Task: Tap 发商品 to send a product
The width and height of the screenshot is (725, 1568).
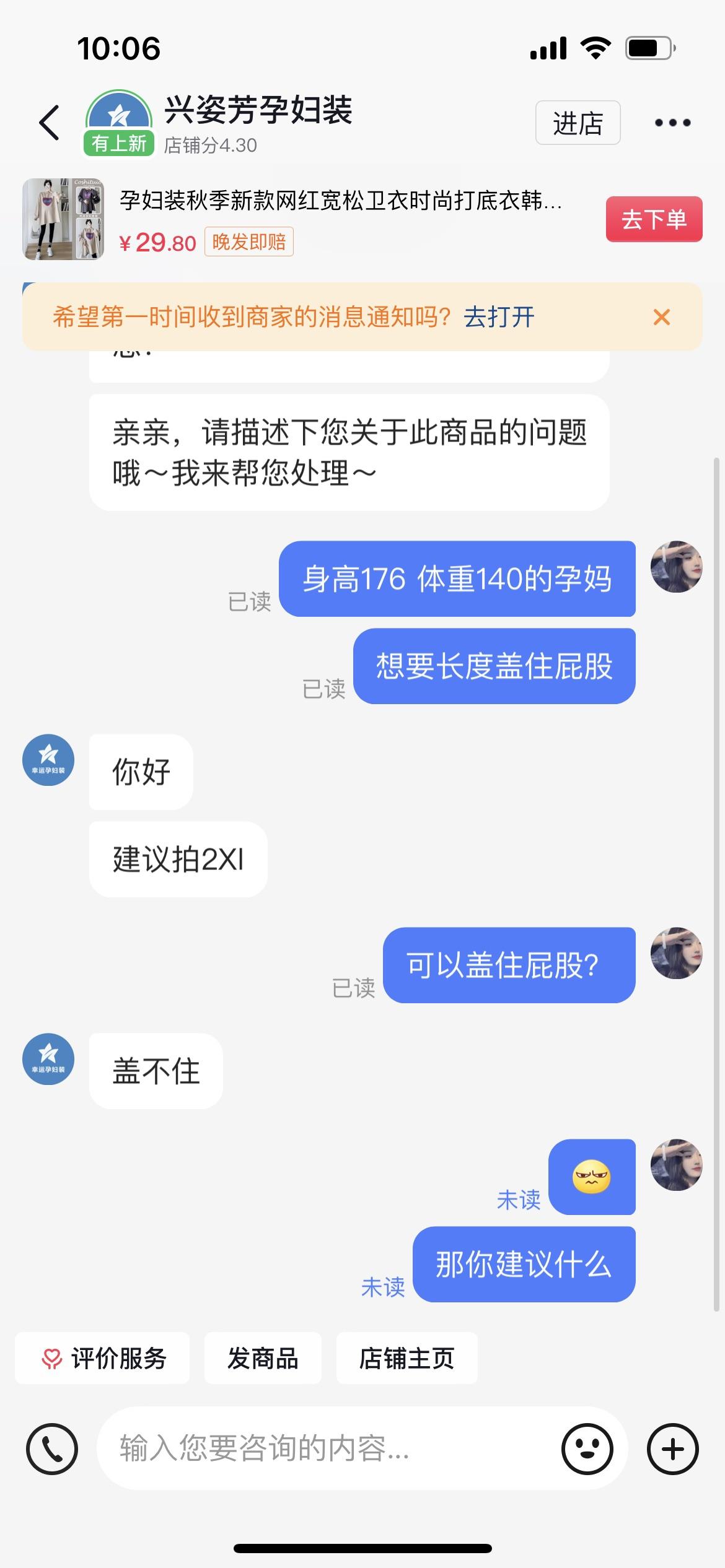Action: 263,1359
